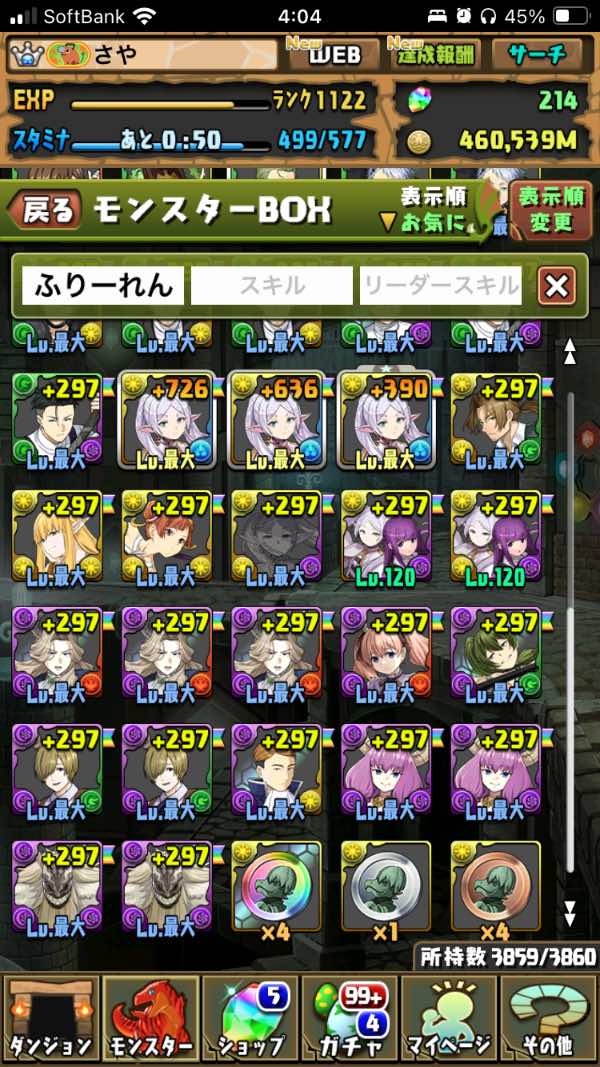
Task: Tap the 戻る back button
Action: 43,210
